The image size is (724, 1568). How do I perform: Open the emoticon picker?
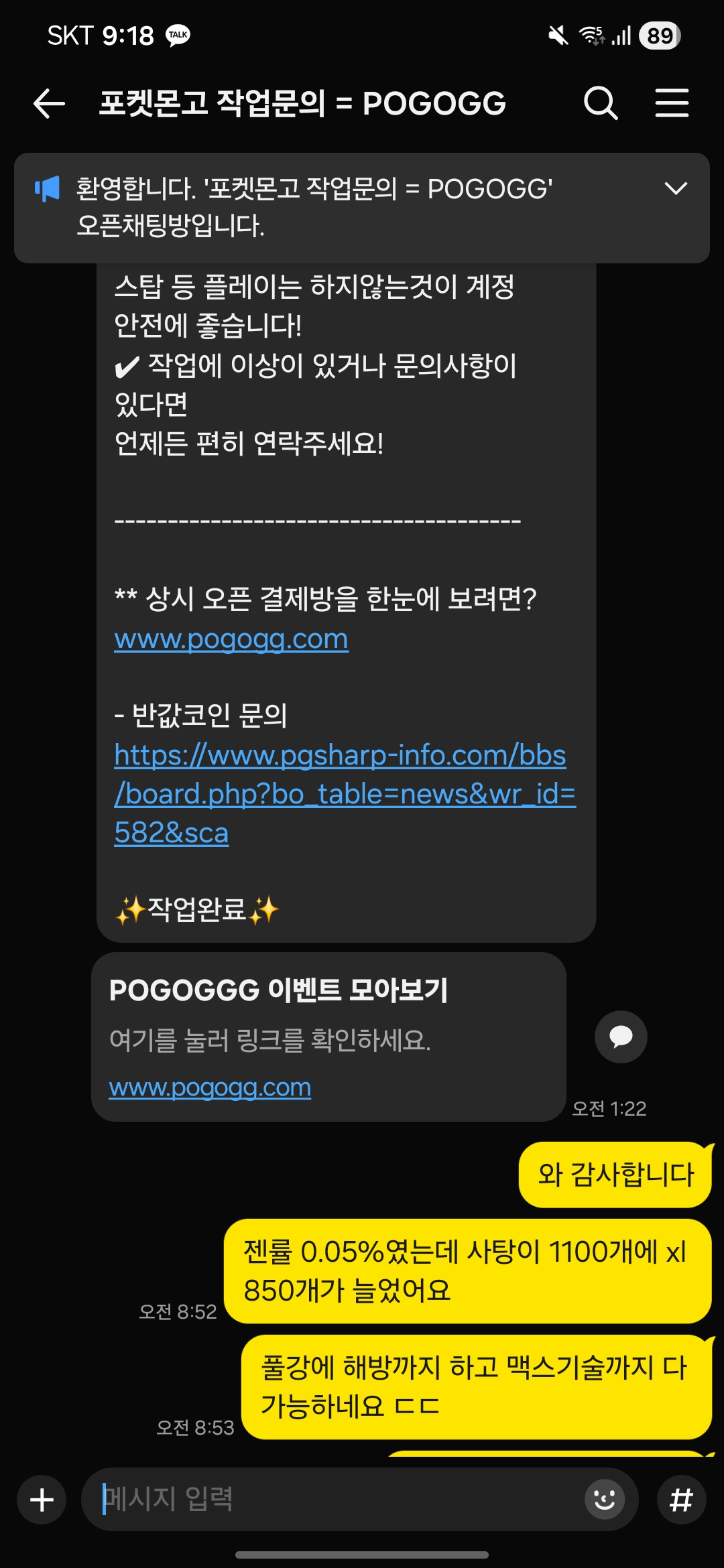point(604,1500)
